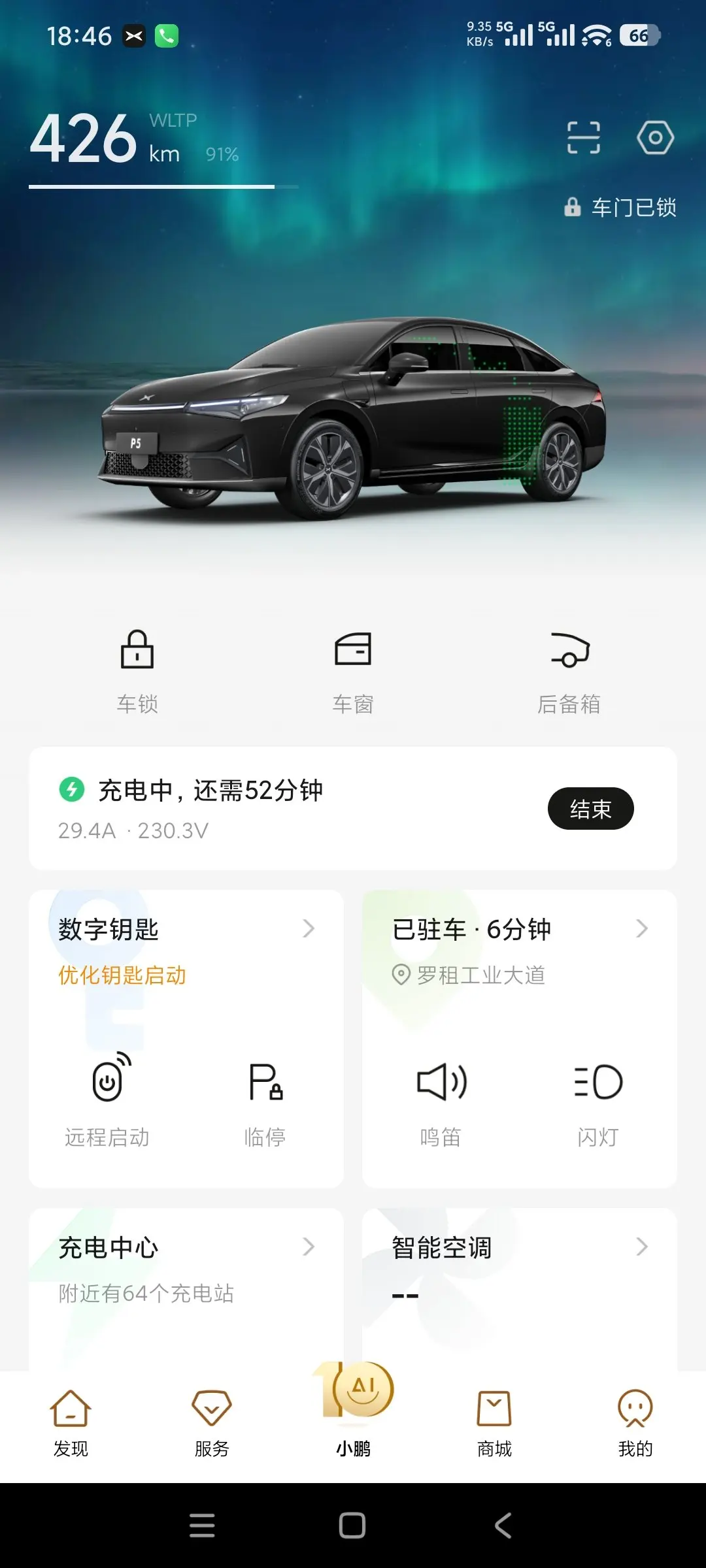Select the 小鹏 tab
Screen dimensions: 706x1568
[x=353, y=1411]
